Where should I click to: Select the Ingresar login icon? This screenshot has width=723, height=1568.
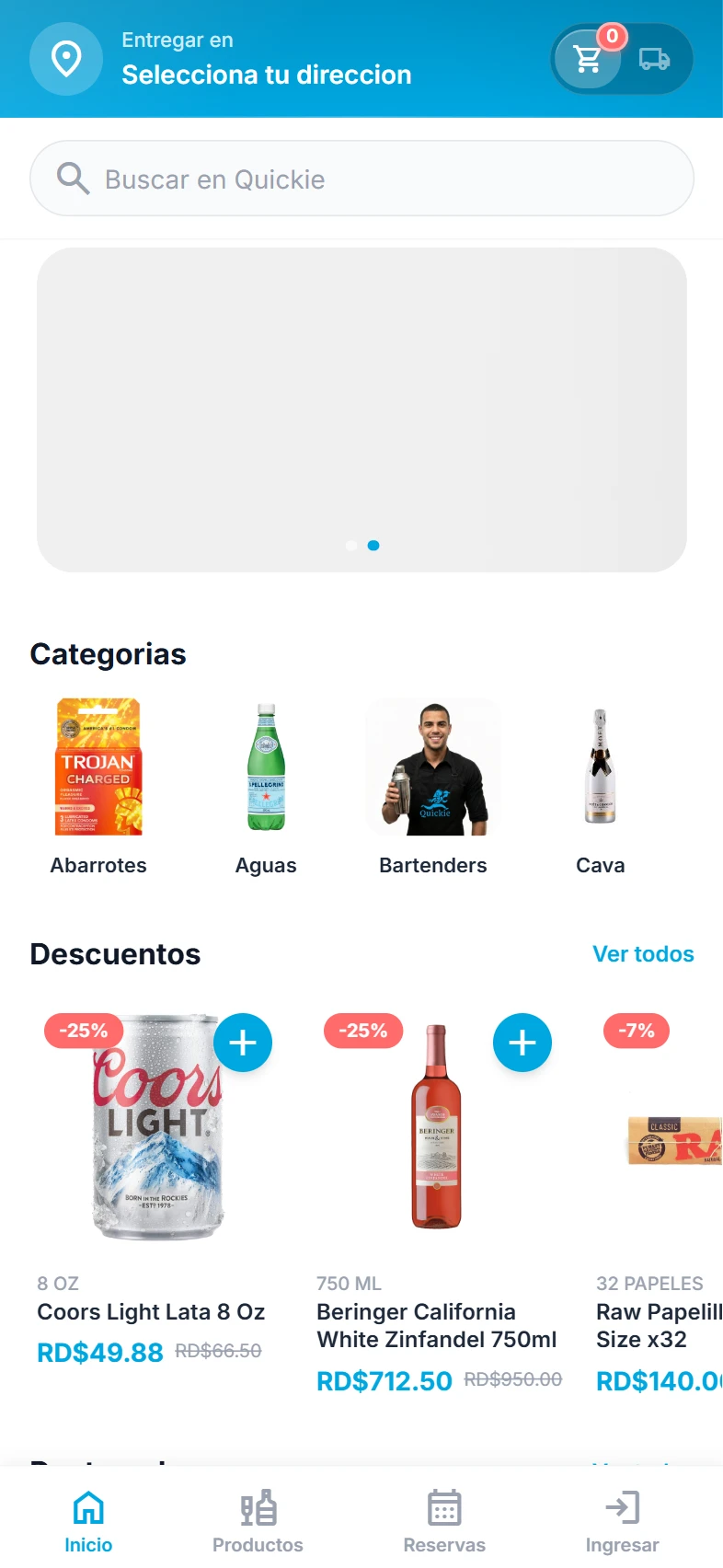pyautogui.click(x=622, y=1505)
